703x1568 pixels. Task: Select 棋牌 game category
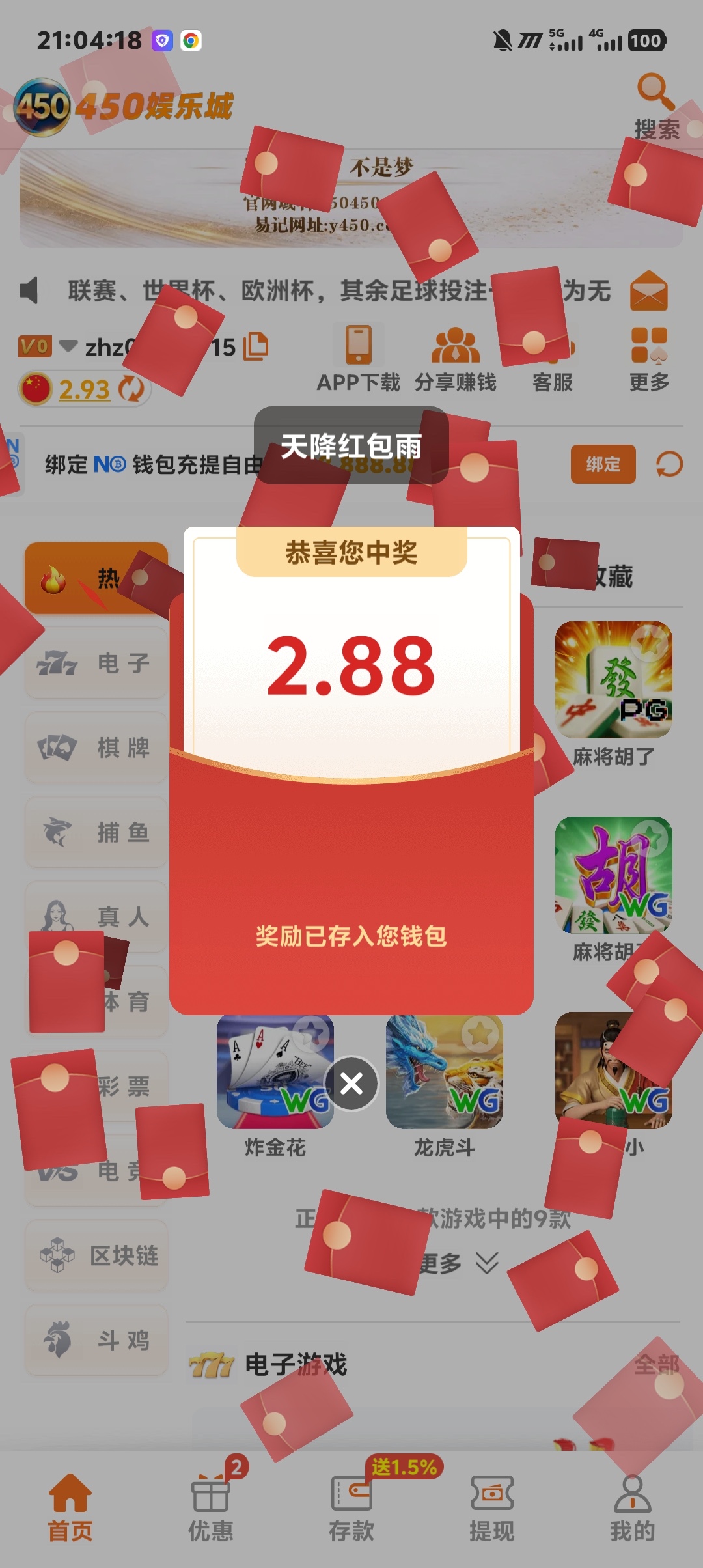coord(96,748)
